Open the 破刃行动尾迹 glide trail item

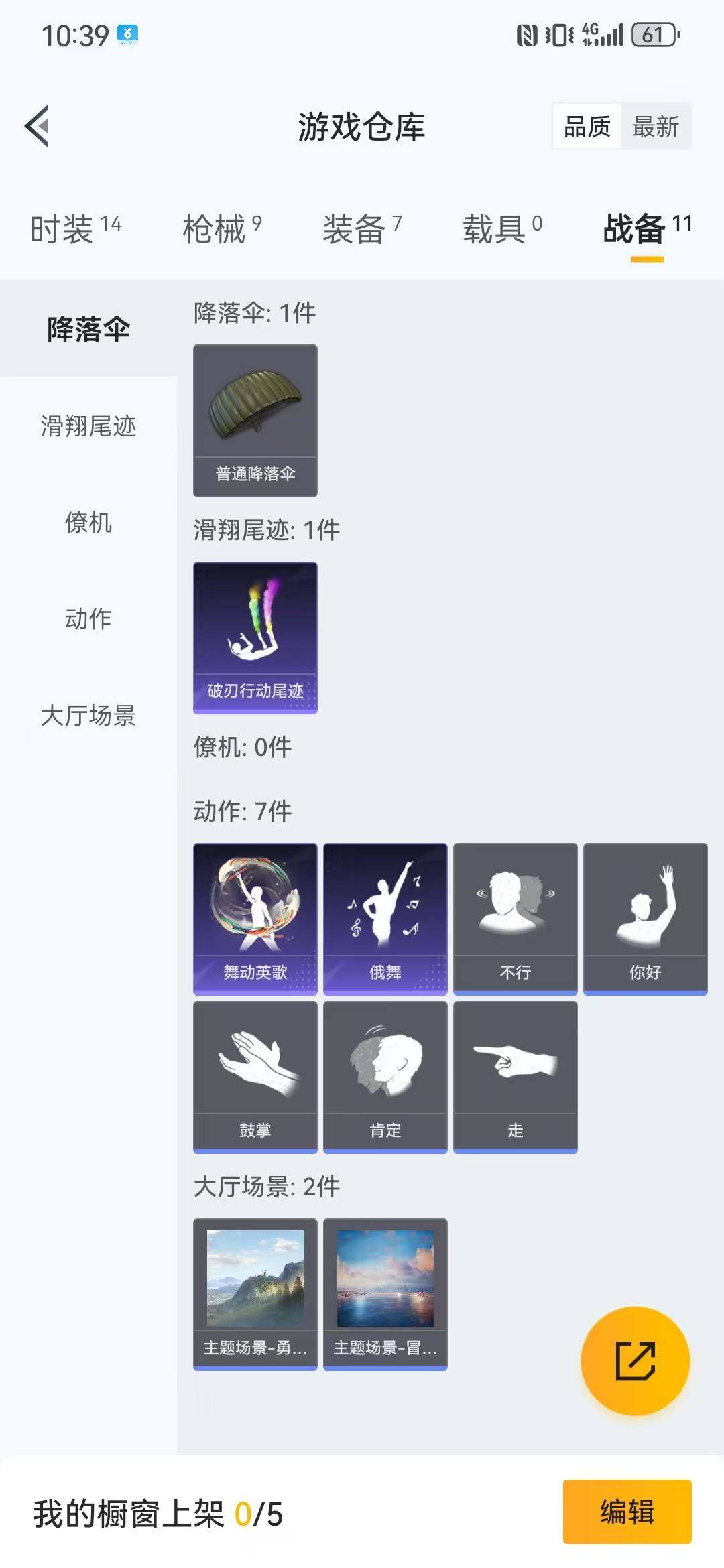(x=255, y=638)
